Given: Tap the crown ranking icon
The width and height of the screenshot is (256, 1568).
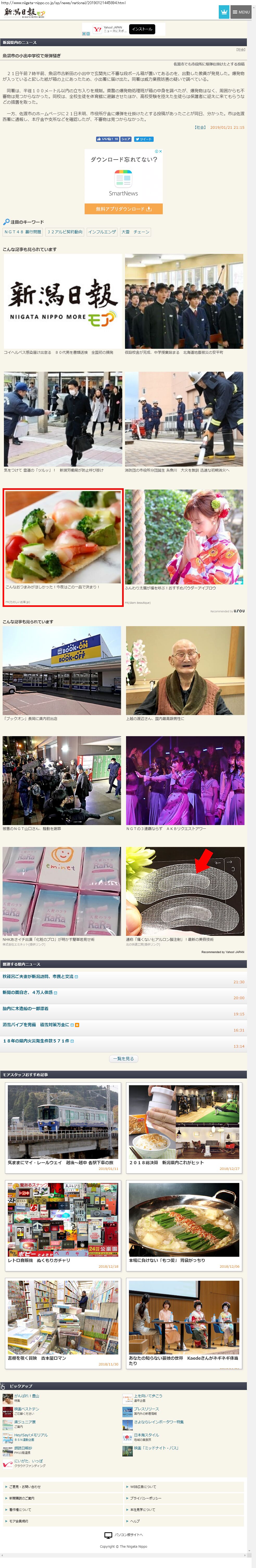Looking at the screenshot, I should (223, 11).
